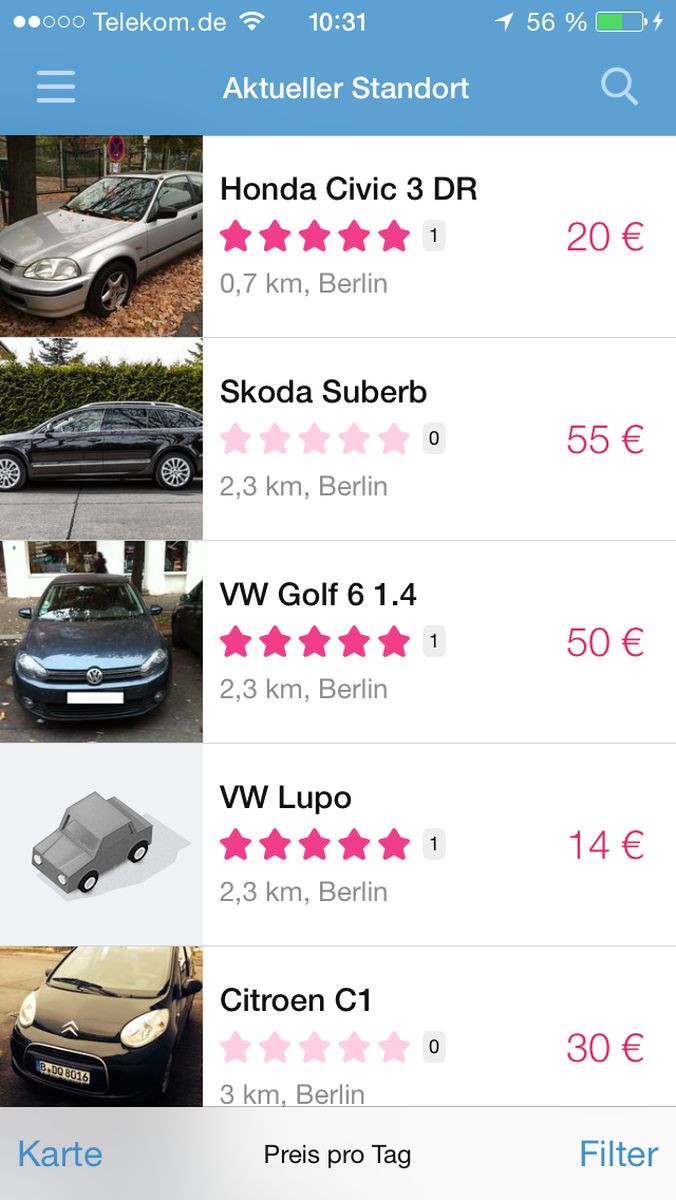Open the search magnifier icon
Screen dimensions: 676x1200
point(619,87)
